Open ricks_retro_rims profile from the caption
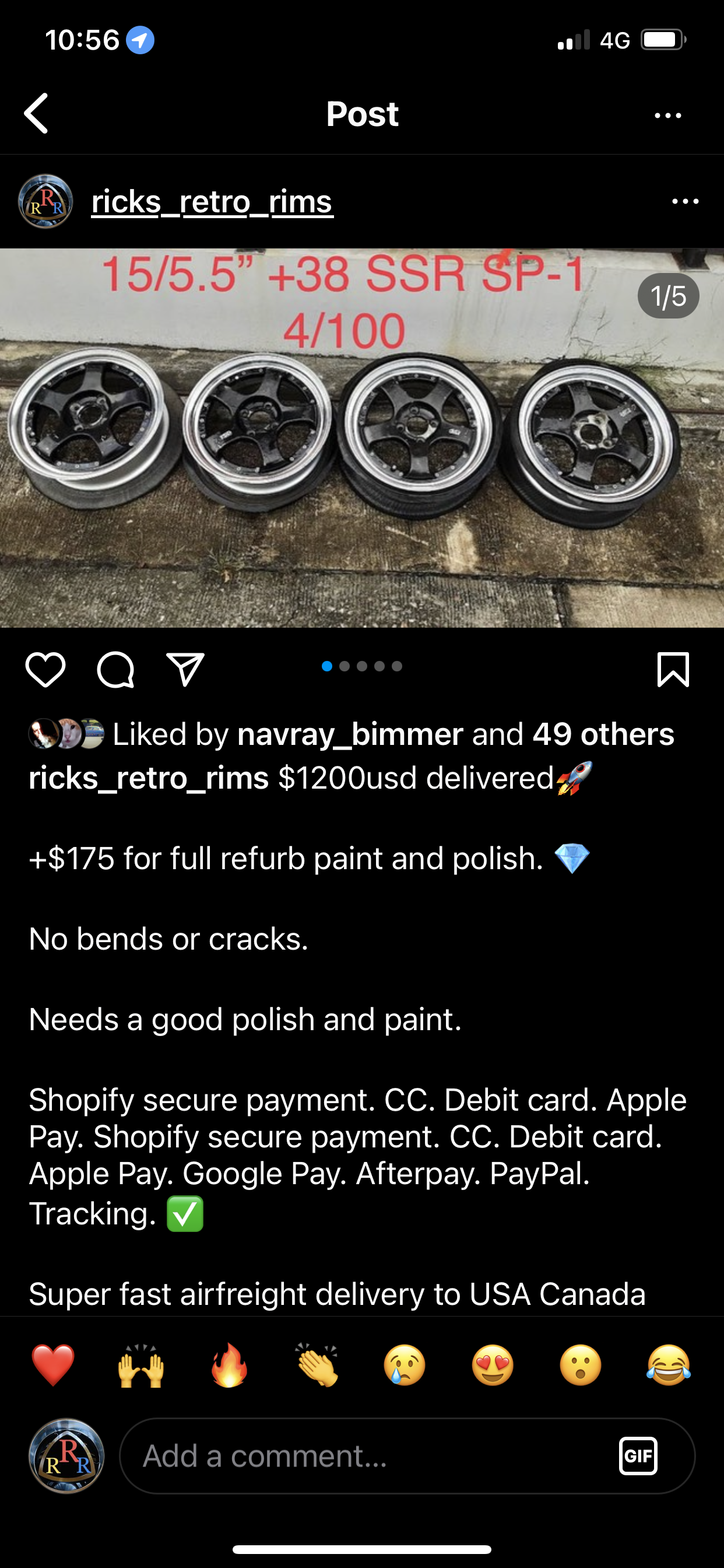 coord(149,778)
